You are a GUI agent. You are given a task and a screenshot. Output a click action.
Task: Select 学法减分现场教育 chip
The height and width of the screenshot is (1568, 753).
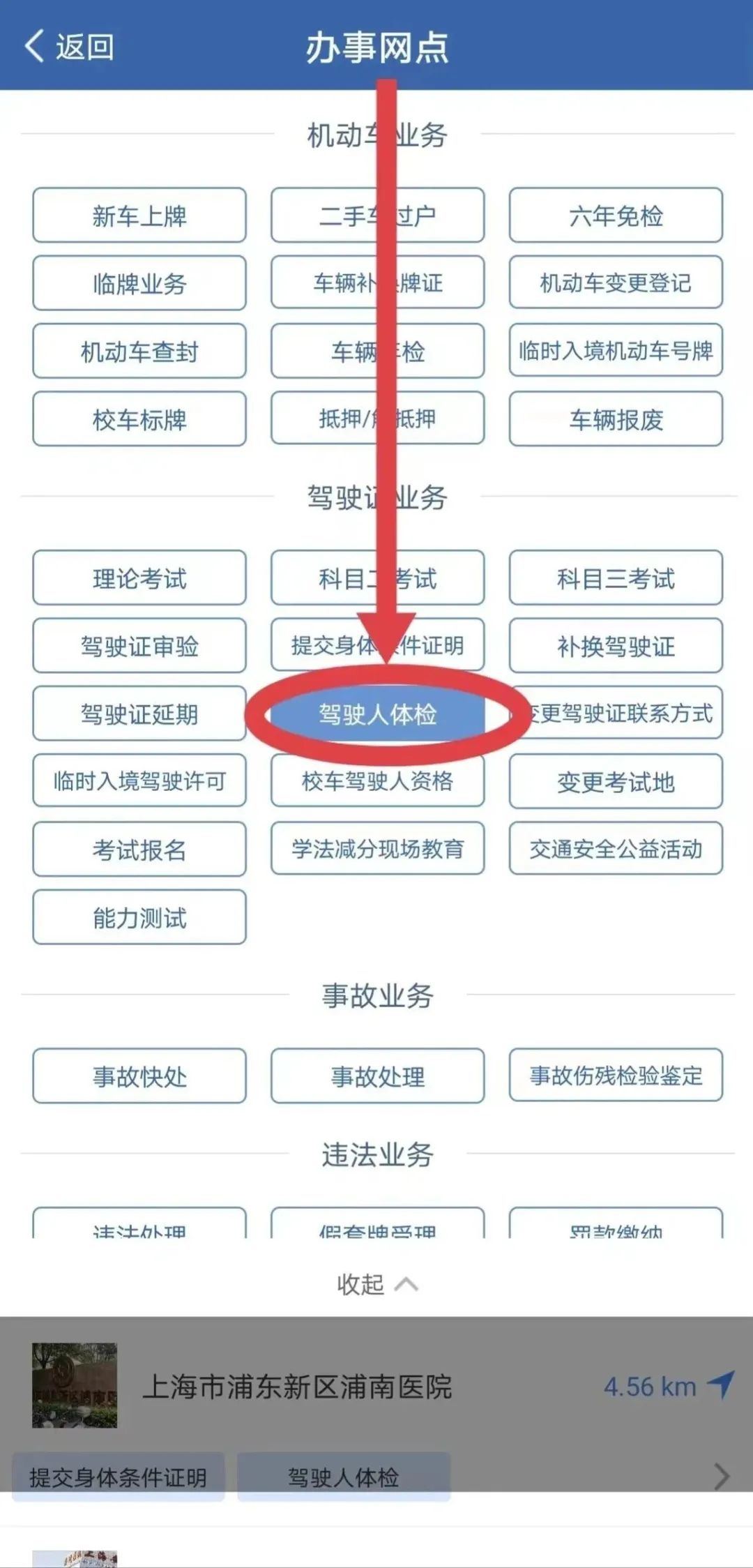pos(377,849)
